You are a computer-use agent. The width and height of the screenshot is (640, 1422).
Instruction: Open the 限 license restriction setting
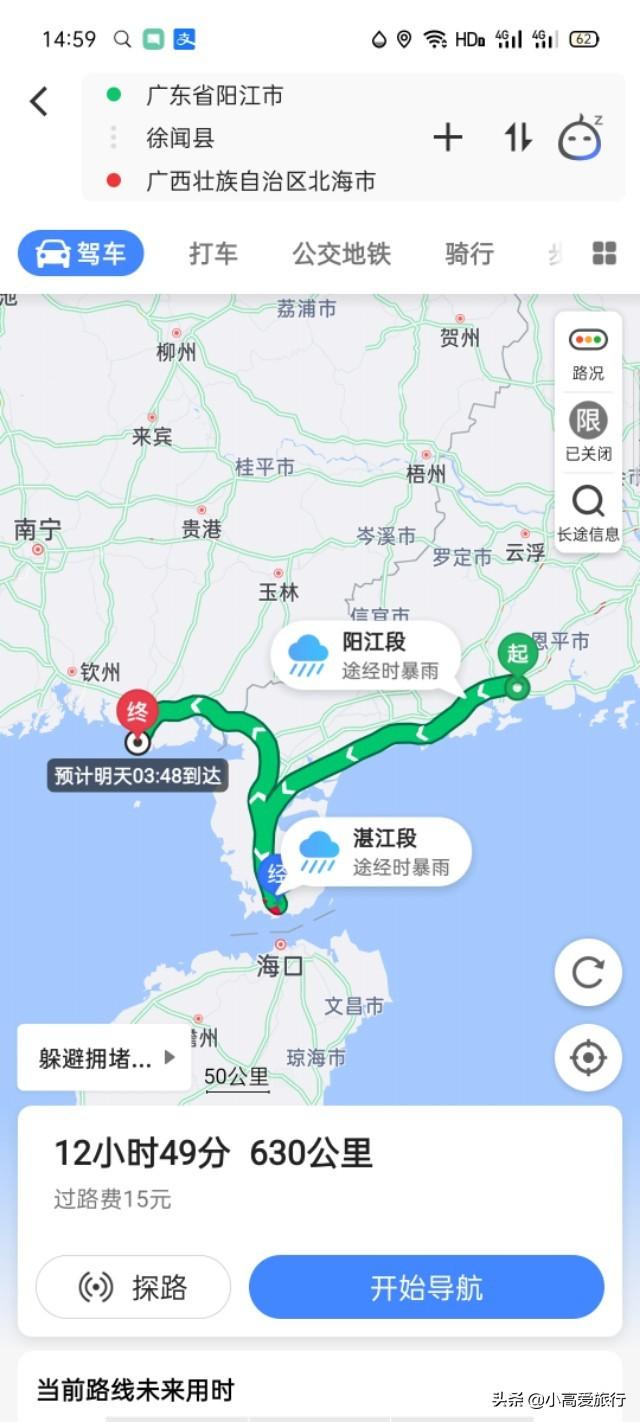tap(588, 433)
